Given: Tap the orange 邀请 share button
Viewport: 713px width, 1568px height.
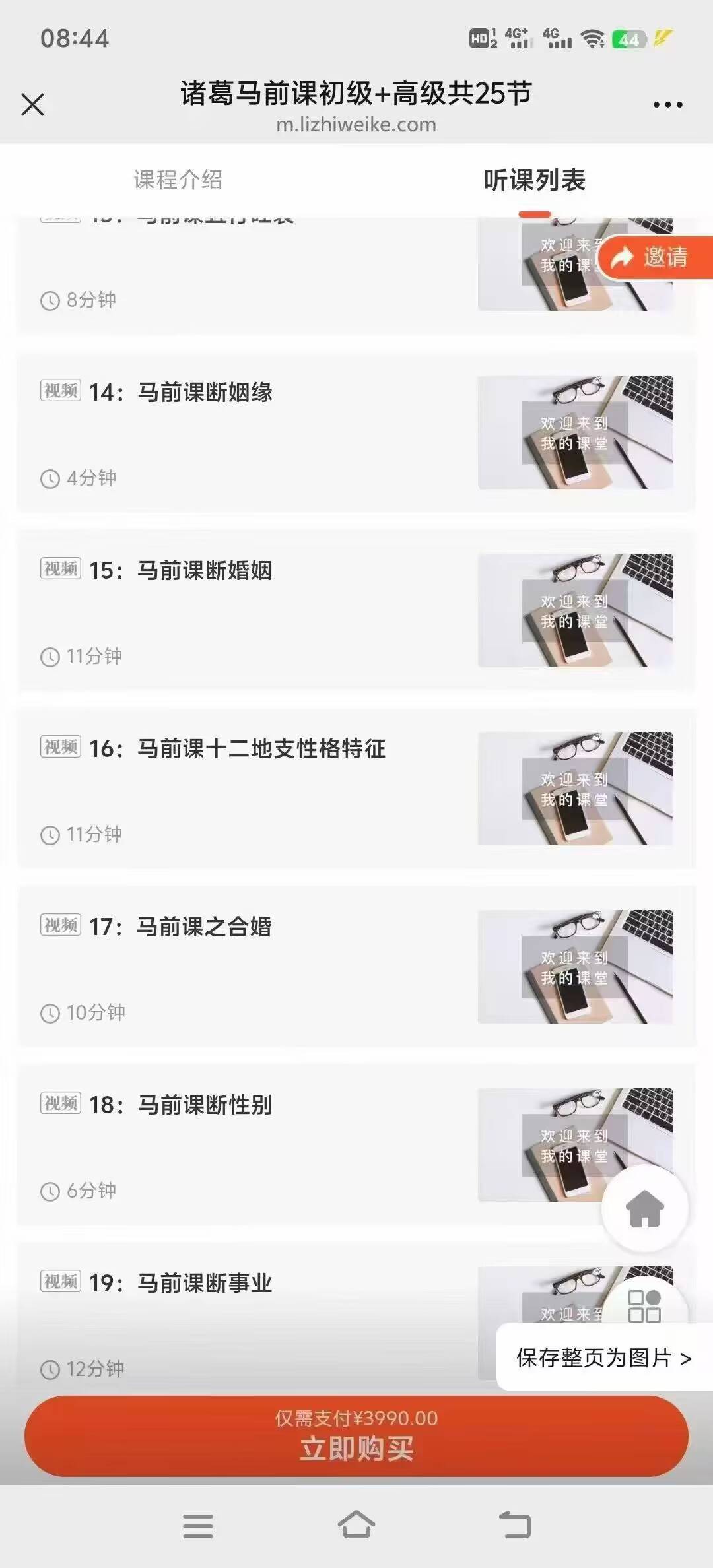Looking at the screenshot, I should click(654, 257).
